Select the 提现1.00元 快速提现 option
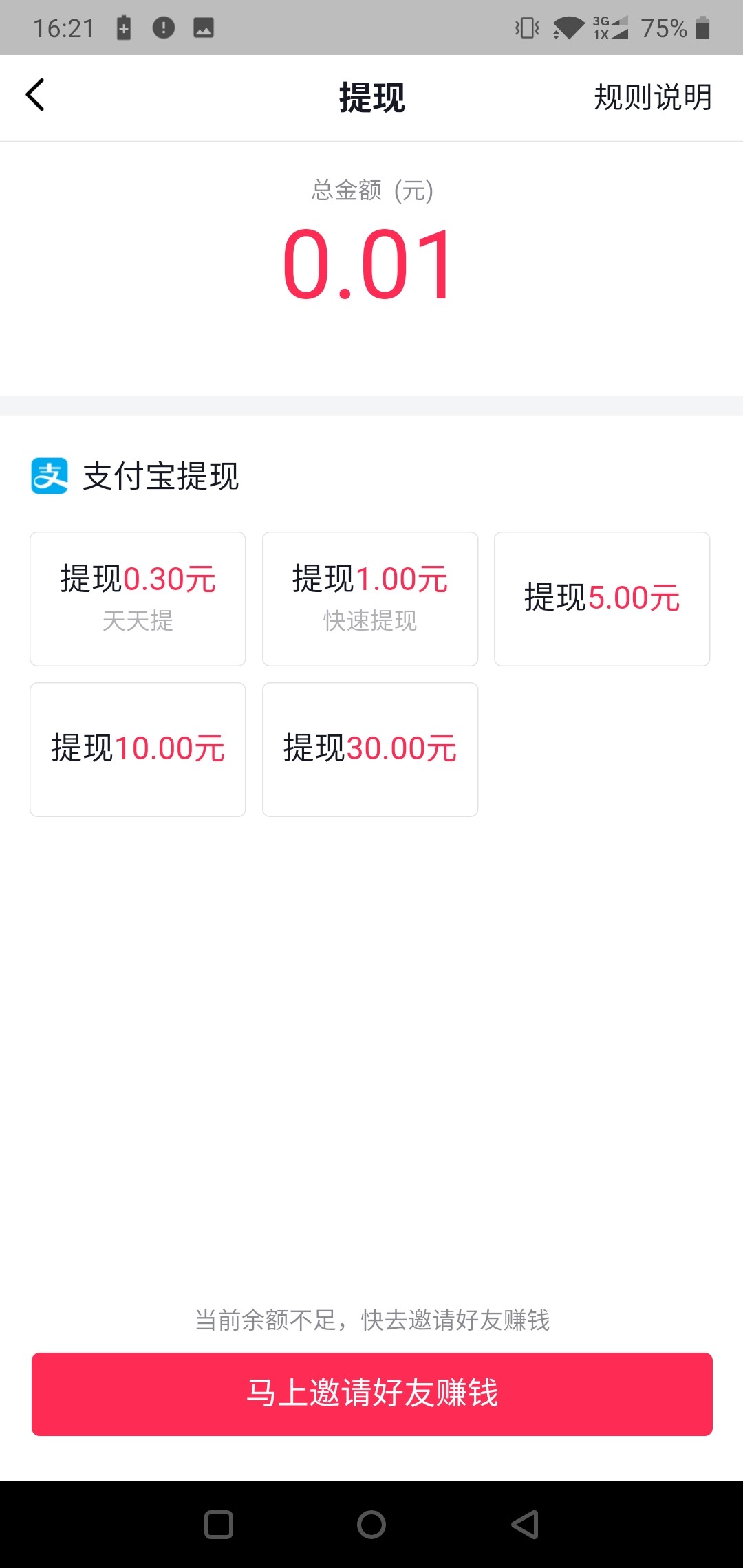 (x=370, y=598)
